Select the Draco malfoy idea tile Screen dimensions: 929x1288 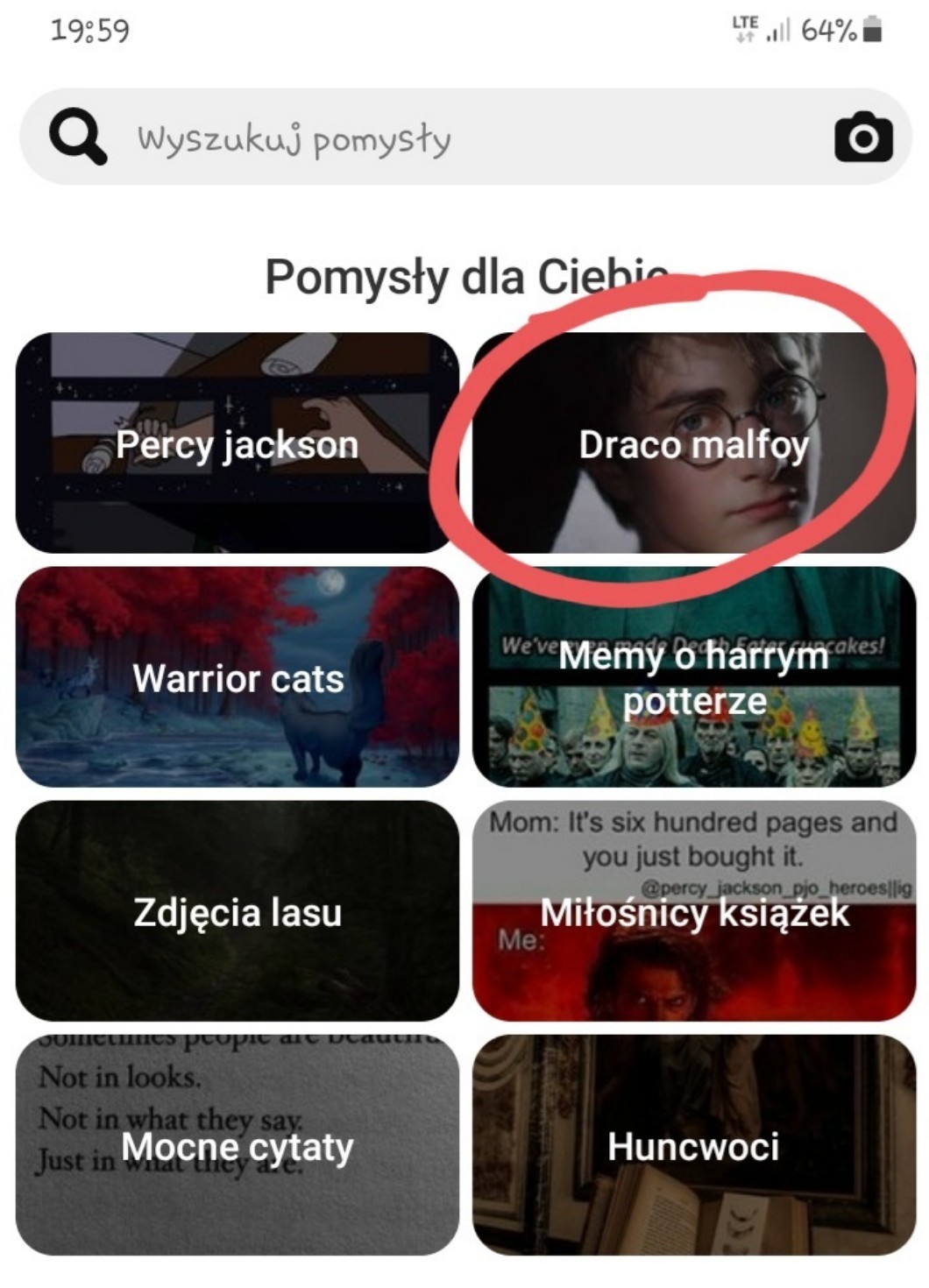click(693, 443)
